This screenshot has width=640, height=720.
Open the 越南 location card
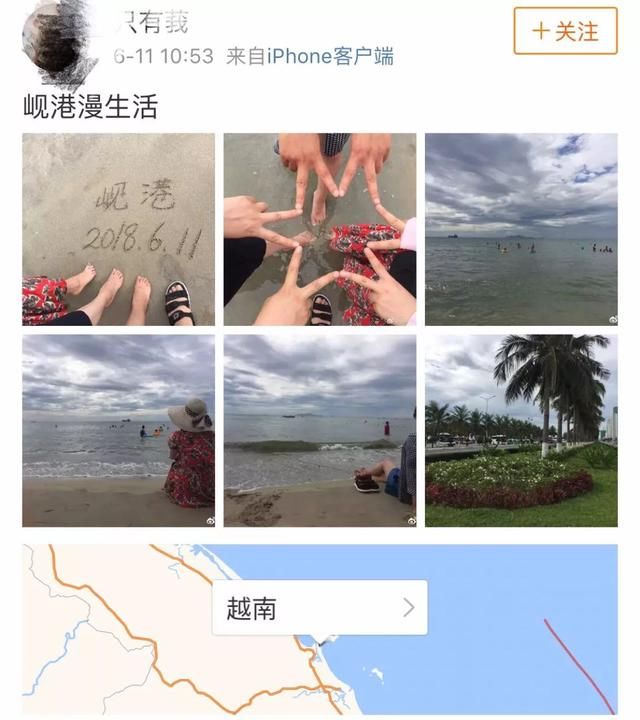(x=320, y=608)
